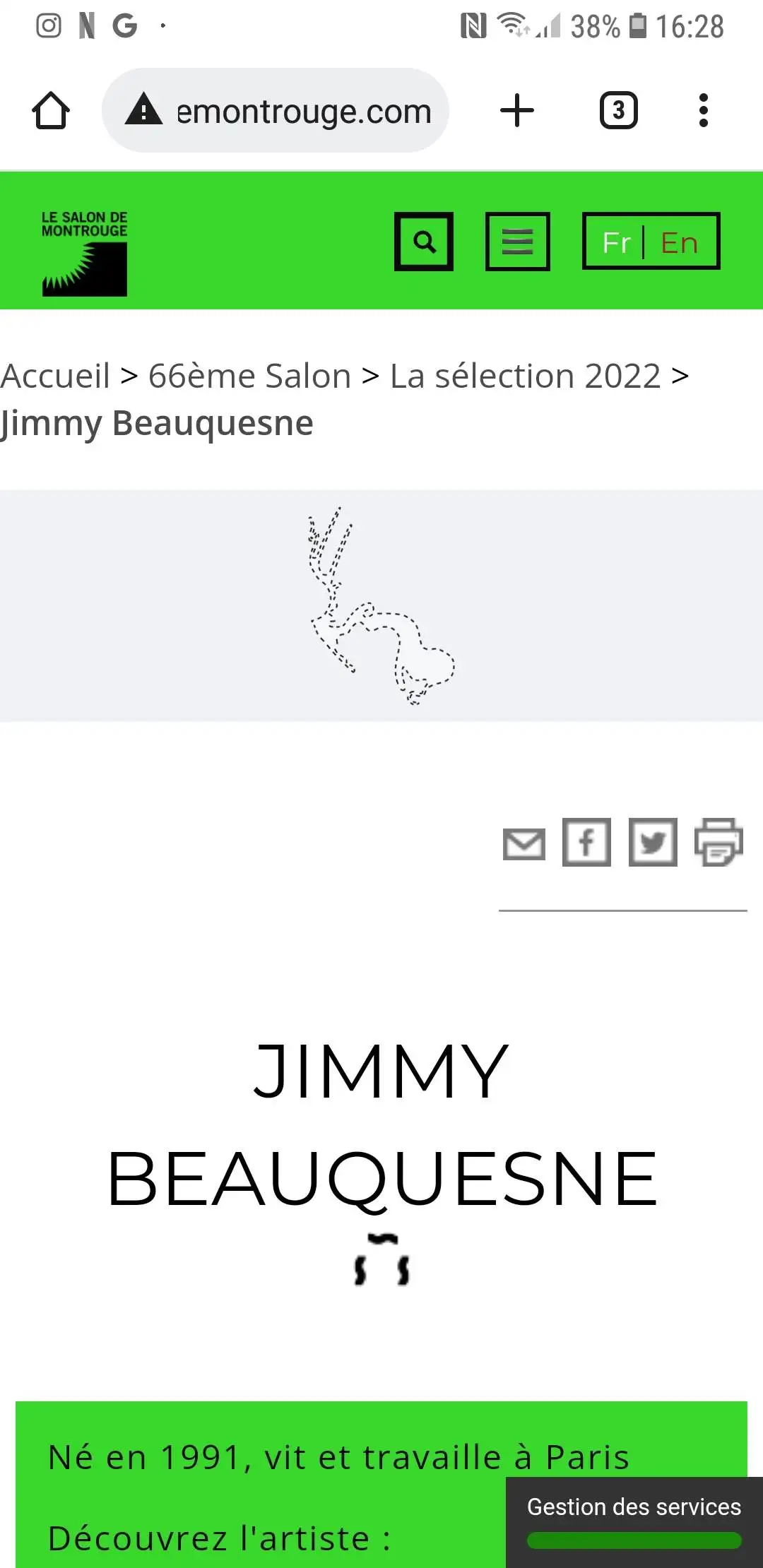Open Le Salon de Montrouge home logo
Viewport: 763px width, 1568px height.
point(84,253)
